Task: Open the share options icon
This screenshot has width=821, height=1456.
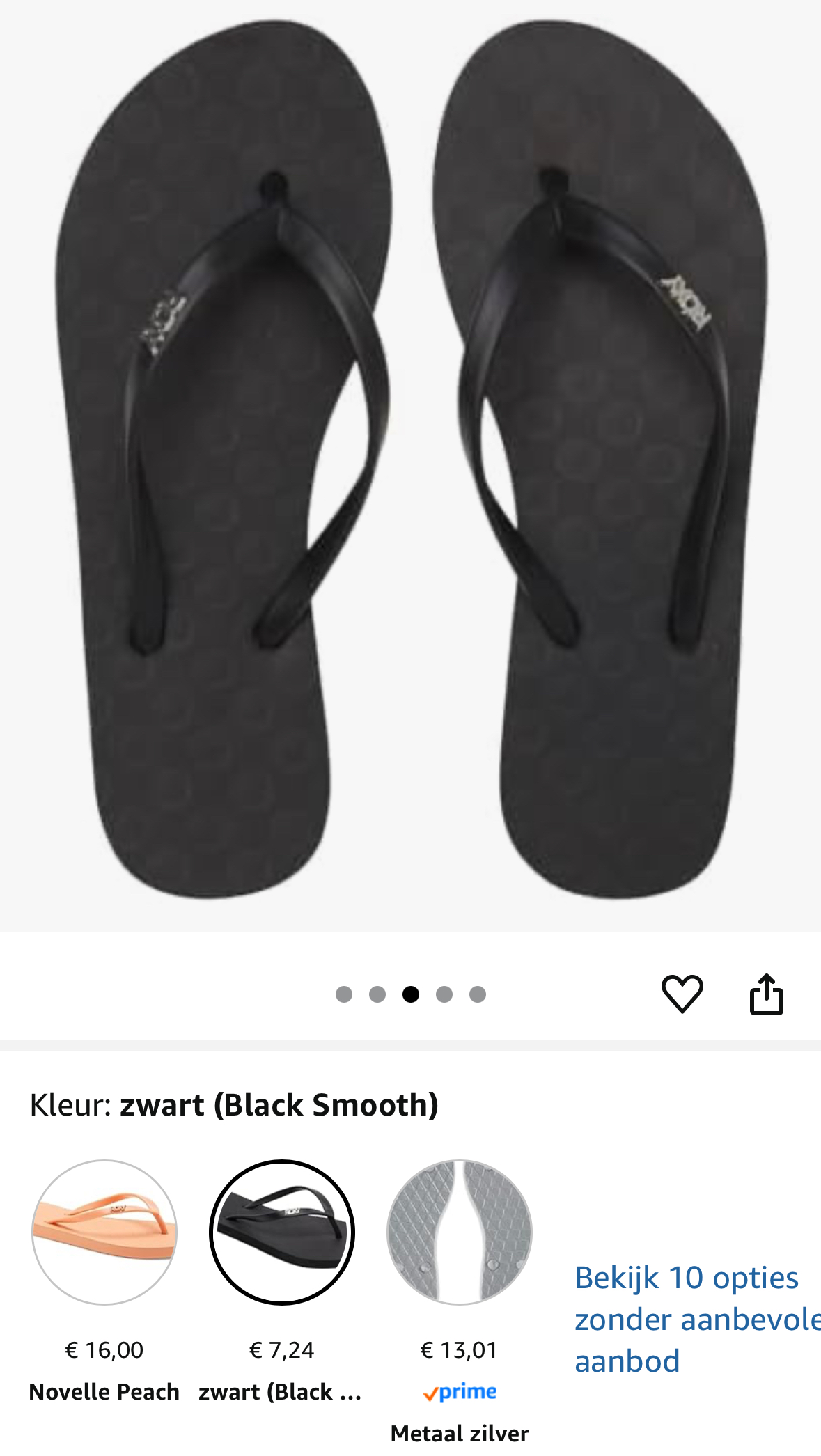Action: tap(768, 997)
